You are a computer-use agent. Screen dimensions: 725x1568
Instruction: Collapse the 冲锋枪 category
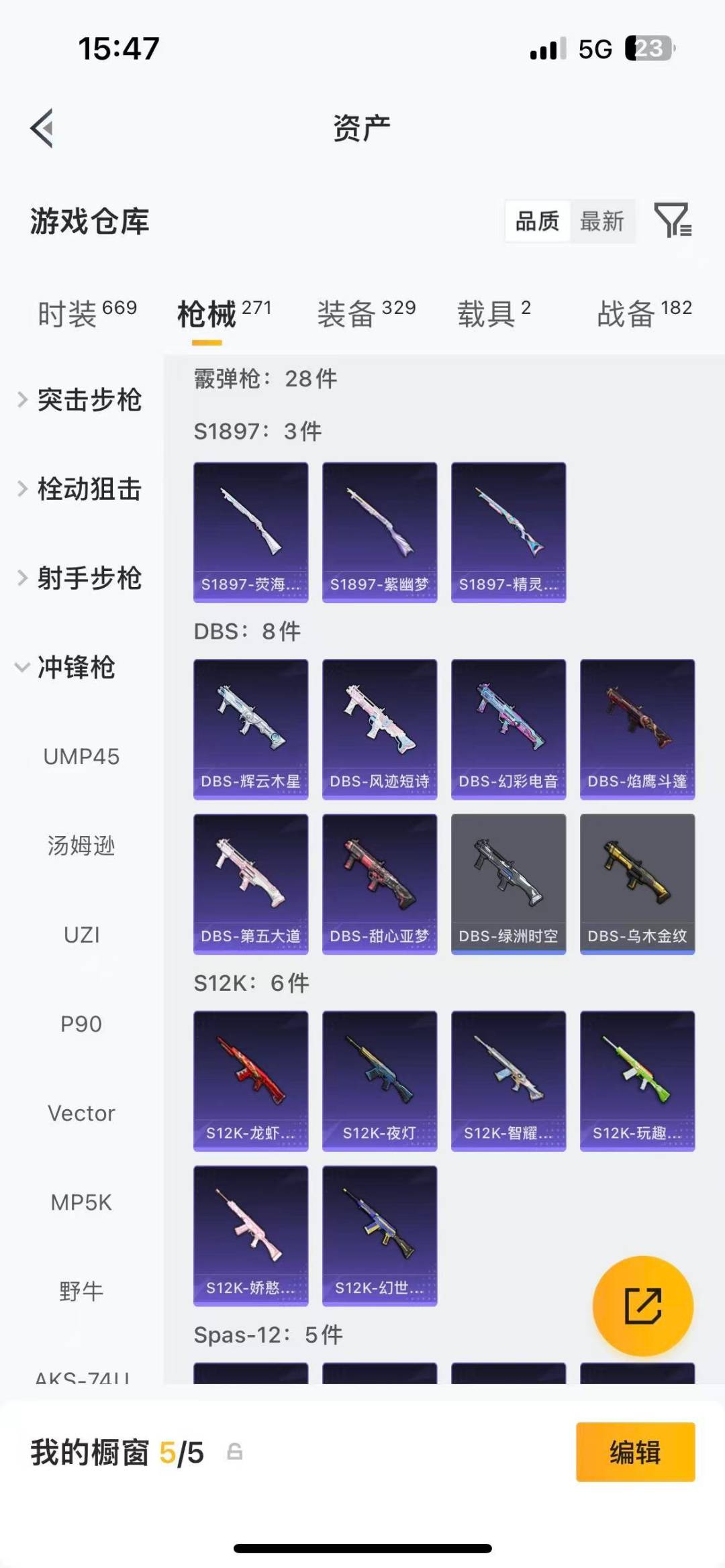(66, 668)
